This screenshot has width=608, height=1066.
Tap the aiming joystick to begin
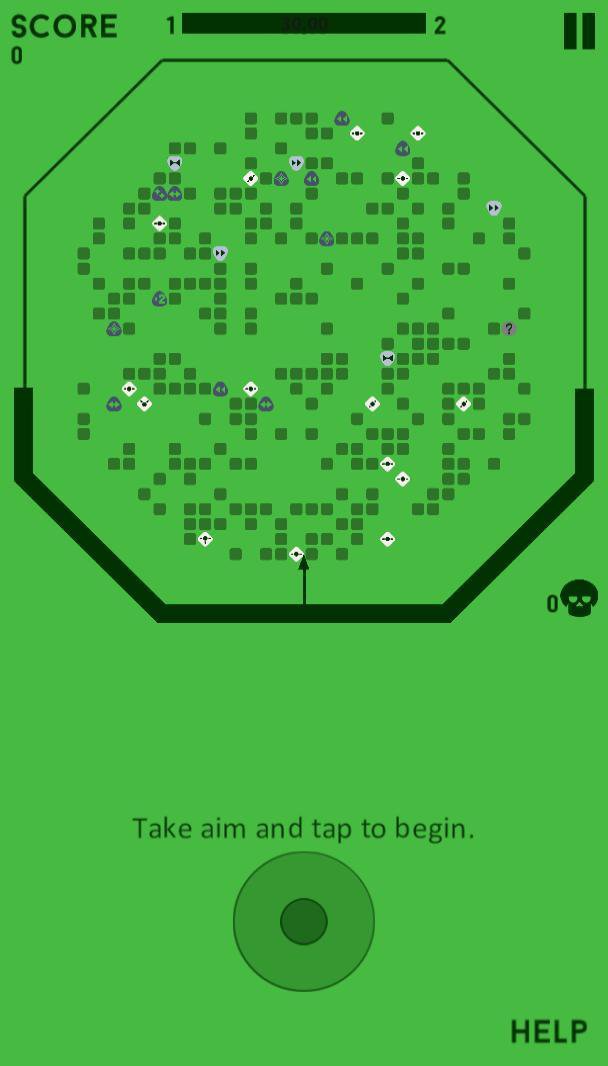[x=304, y=922]
